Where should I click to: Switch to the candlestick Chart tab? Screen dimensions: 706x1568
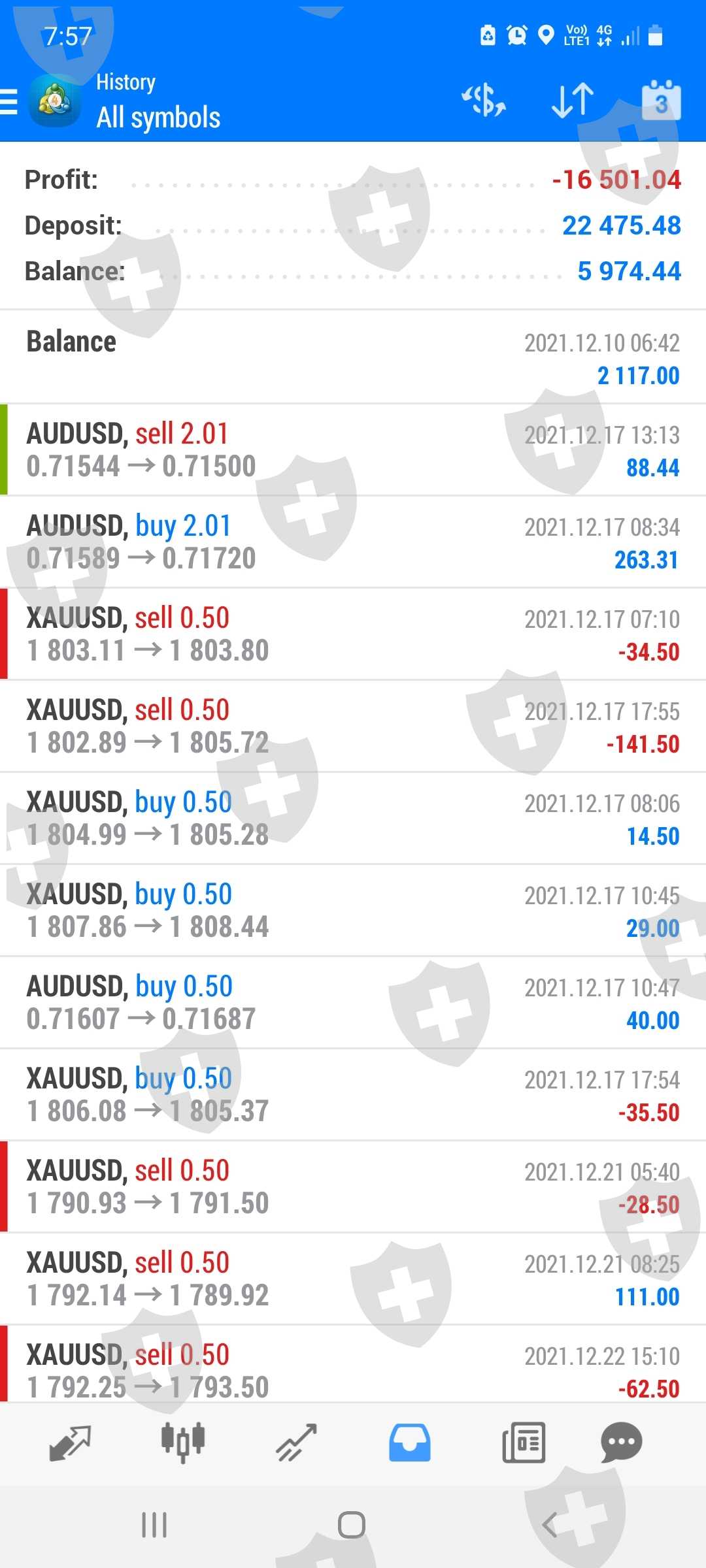[x=183, y=1443]
